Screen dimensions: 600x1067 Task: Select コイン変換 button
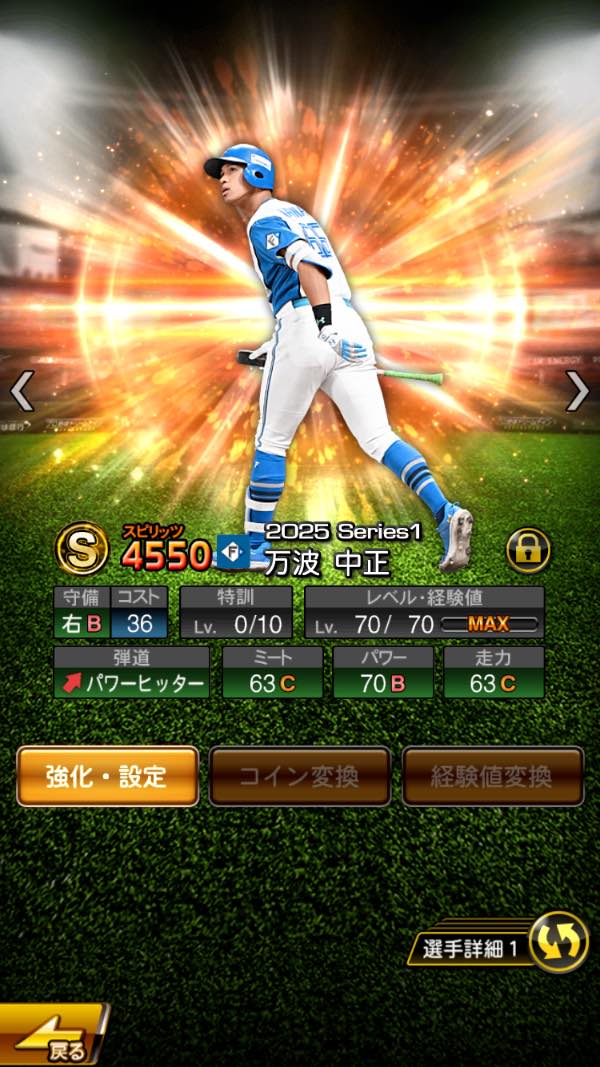(299, 776)
